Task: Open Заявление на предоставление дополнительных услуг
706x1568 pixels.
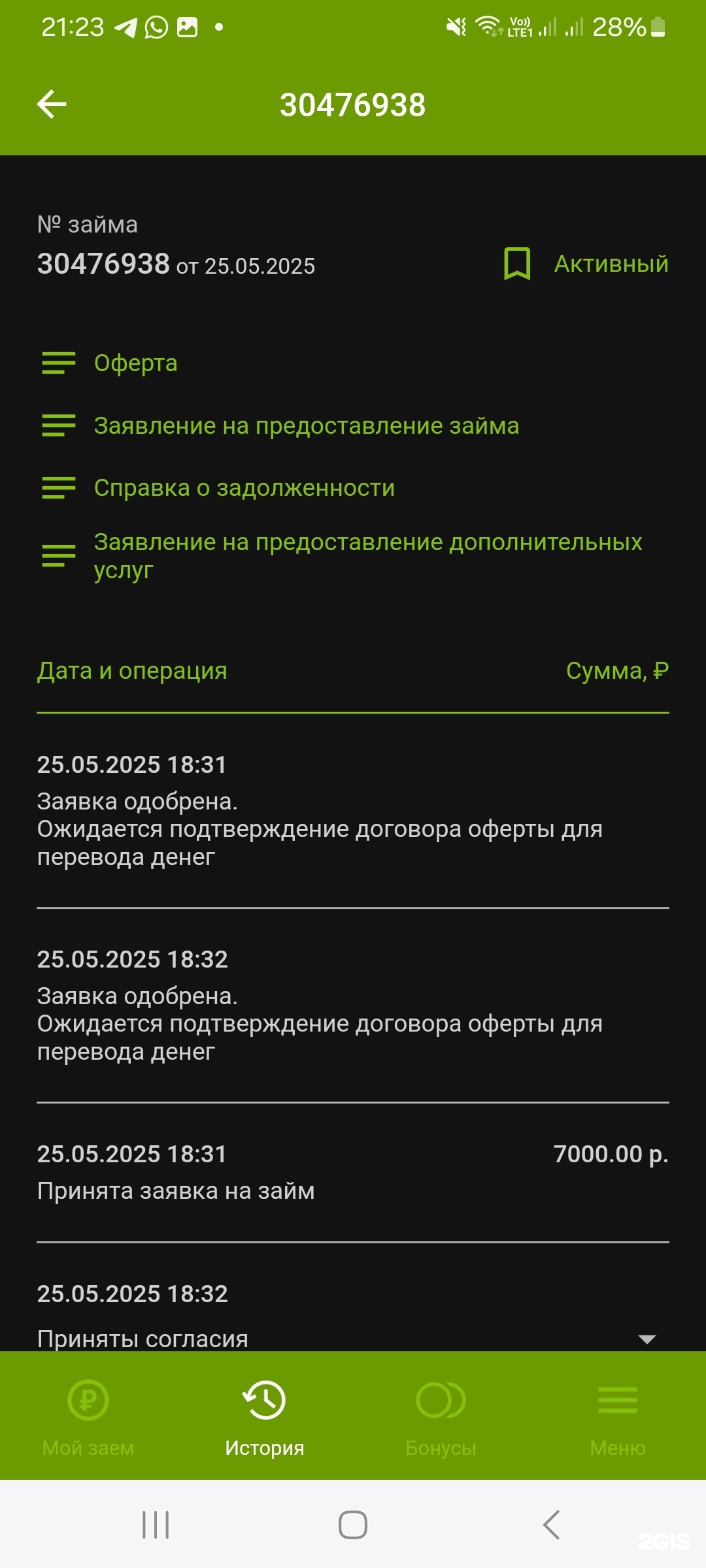Action: pos(367,555)
